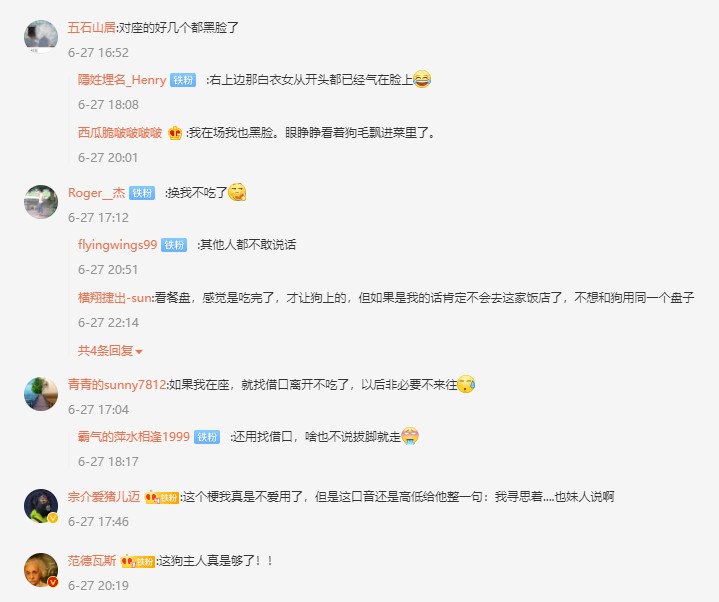Open 霸气的萍水相逢1999's profile link
Image resolution: width=719 pixels, height=602 pixels.
point(134,436)
